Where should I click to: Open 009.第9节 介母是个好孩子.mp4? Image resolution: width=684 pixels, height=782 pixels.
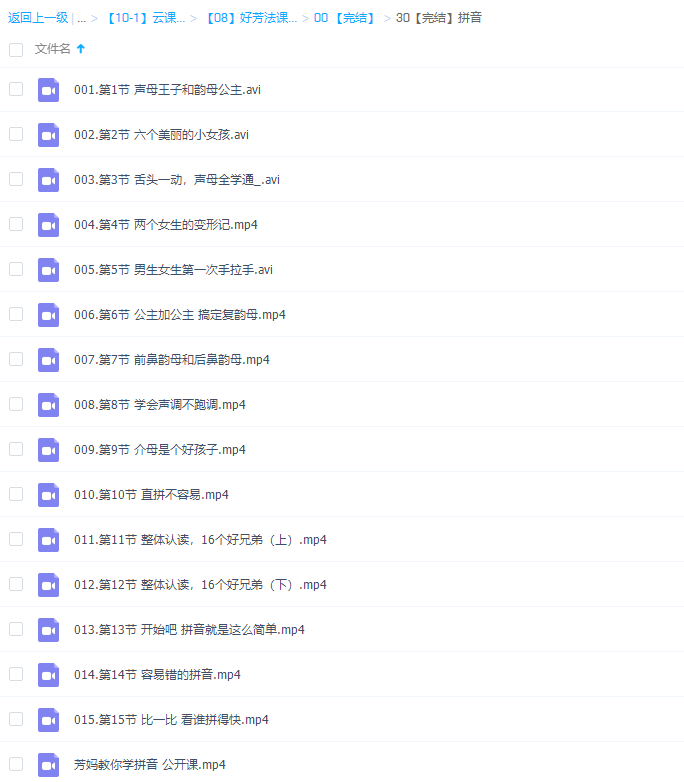pos(159,450)
